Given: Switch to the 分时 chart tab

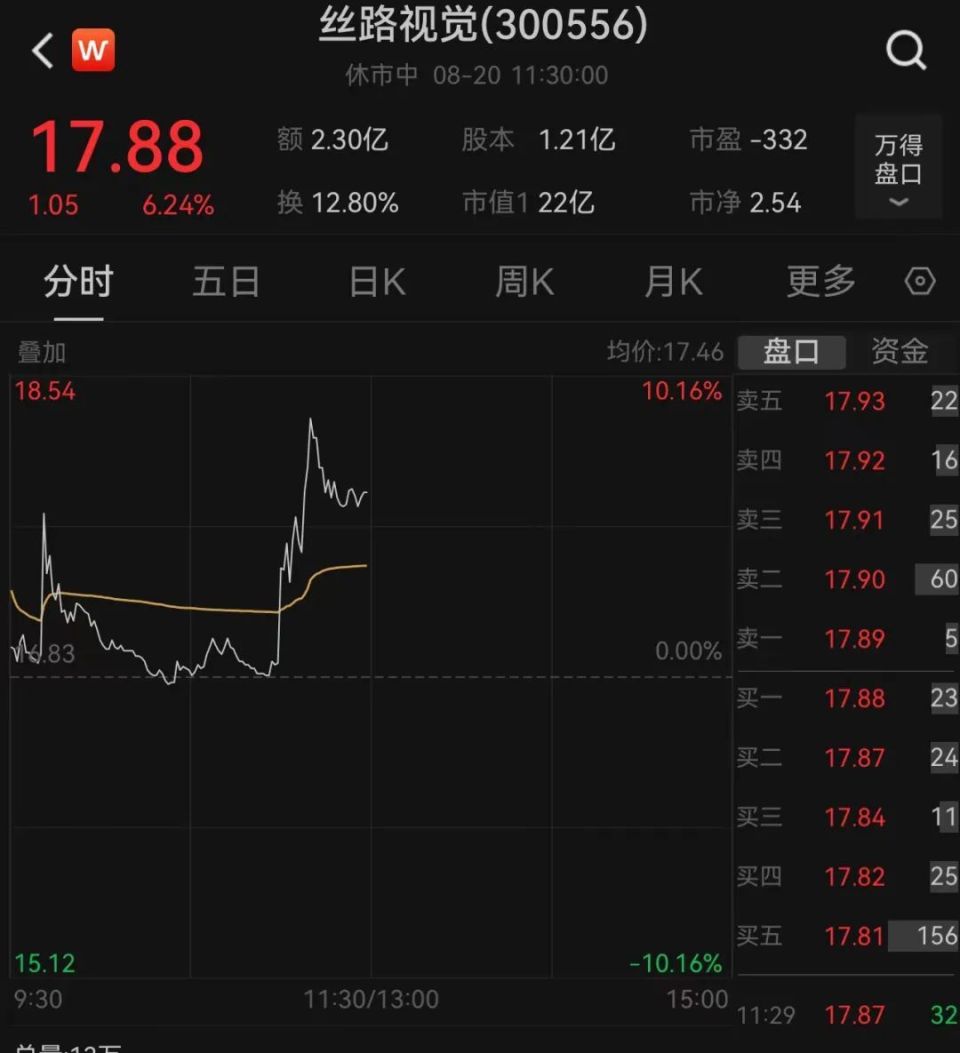Looking at the screenshot, I should point(79,283).
